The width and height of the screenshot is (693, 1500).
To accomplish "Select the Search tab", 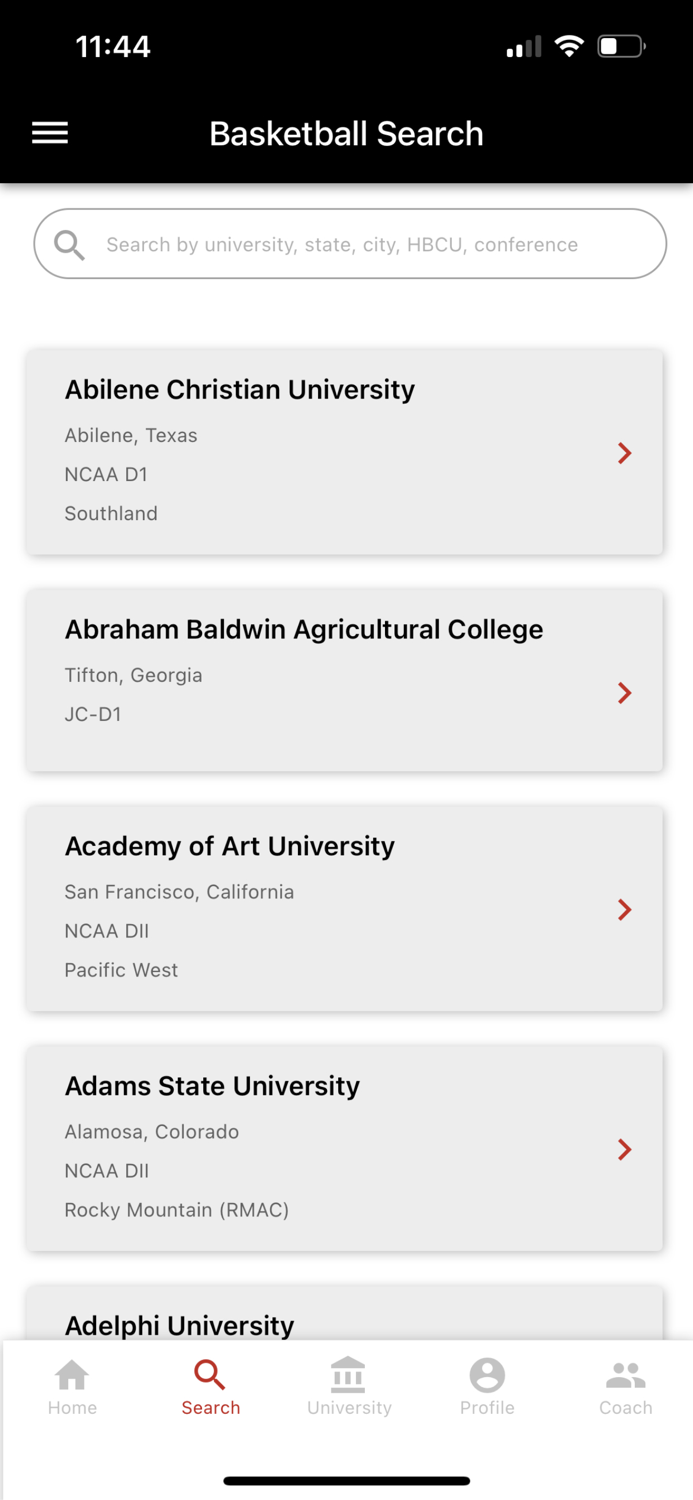I will (210, 1388).
